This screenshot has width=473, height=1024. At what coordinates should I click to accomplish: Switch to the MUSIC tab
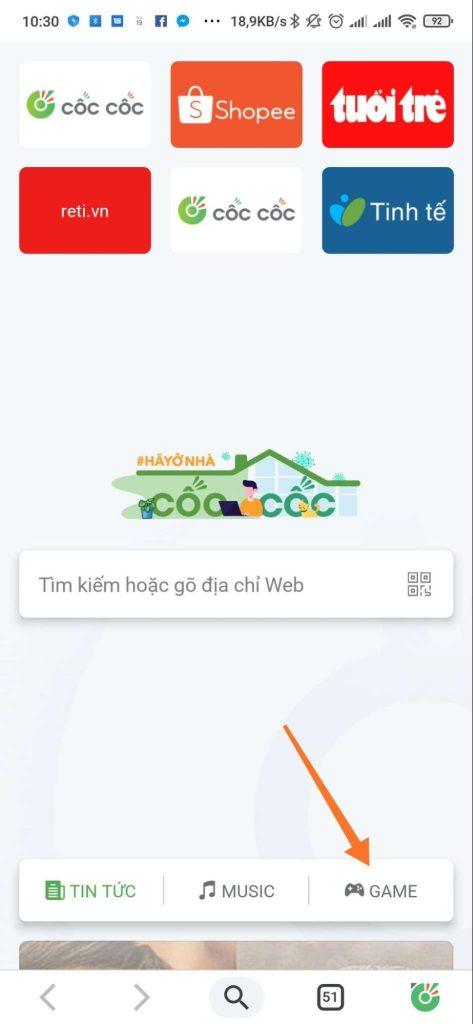(236, 891)
